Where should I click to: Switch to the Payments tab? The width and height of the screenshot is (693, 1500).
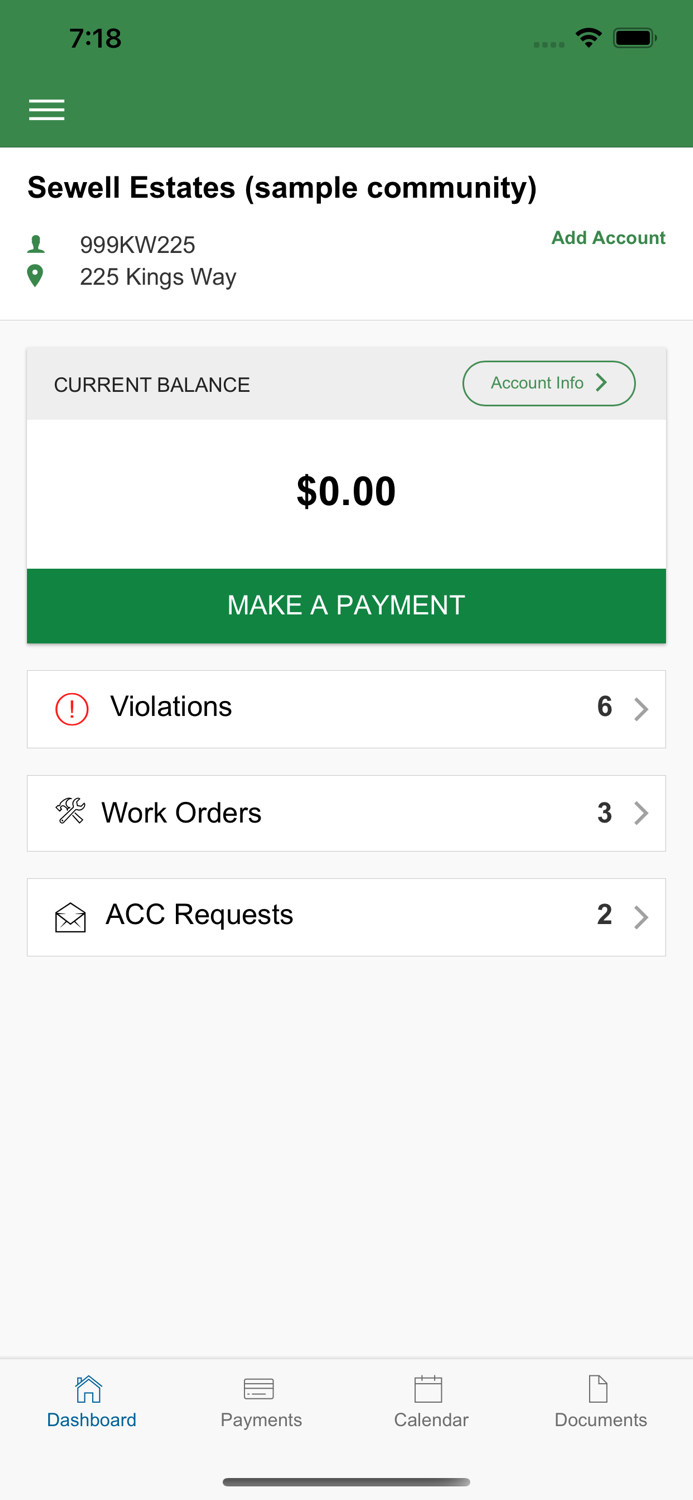tap(261, 1402)
